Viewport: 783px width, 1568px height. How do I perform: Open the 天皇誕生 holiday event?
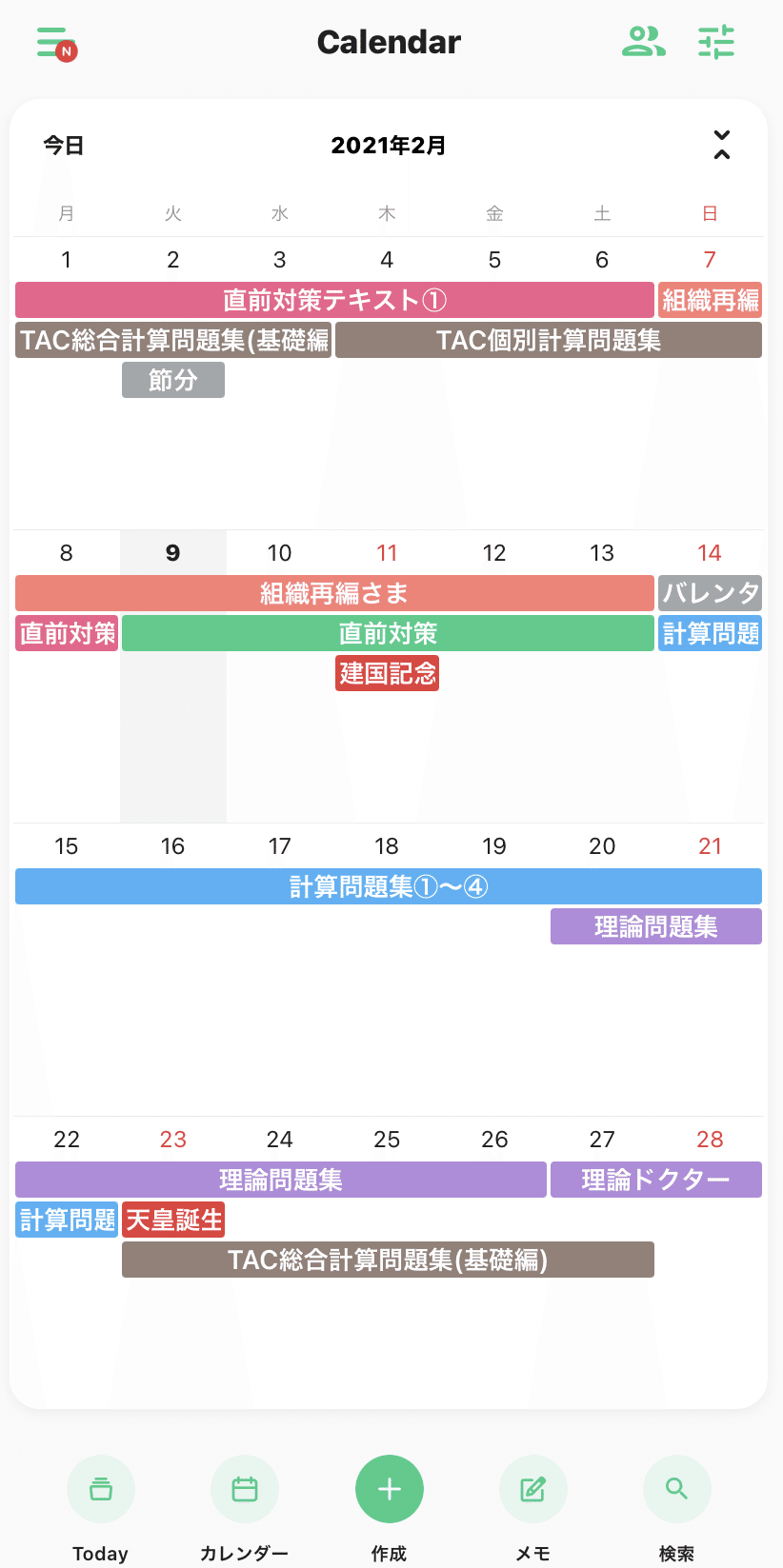(173, 1220)
